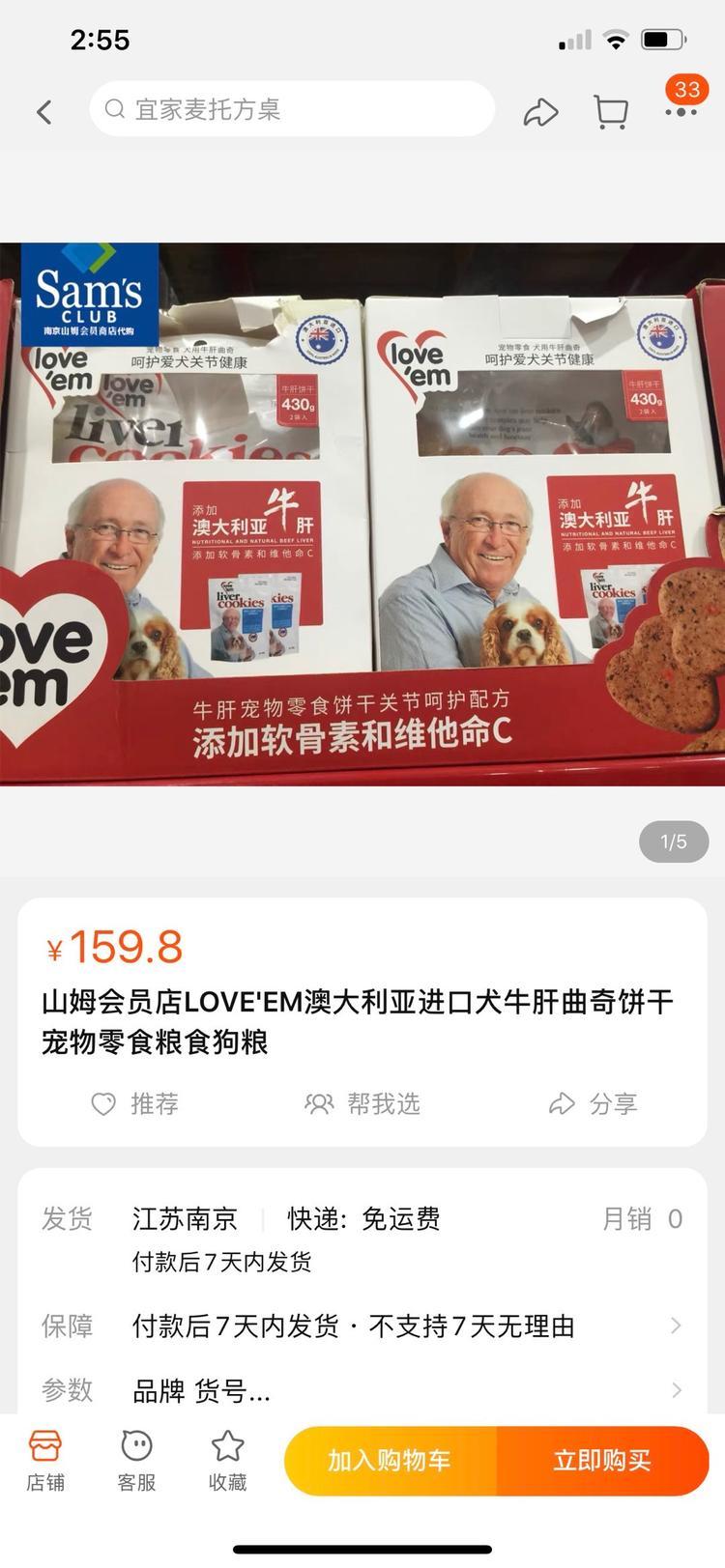This screenshot has height=1568, width=725.
Task: Tap 立即购买 to buy now
Action: [602, 1460]
